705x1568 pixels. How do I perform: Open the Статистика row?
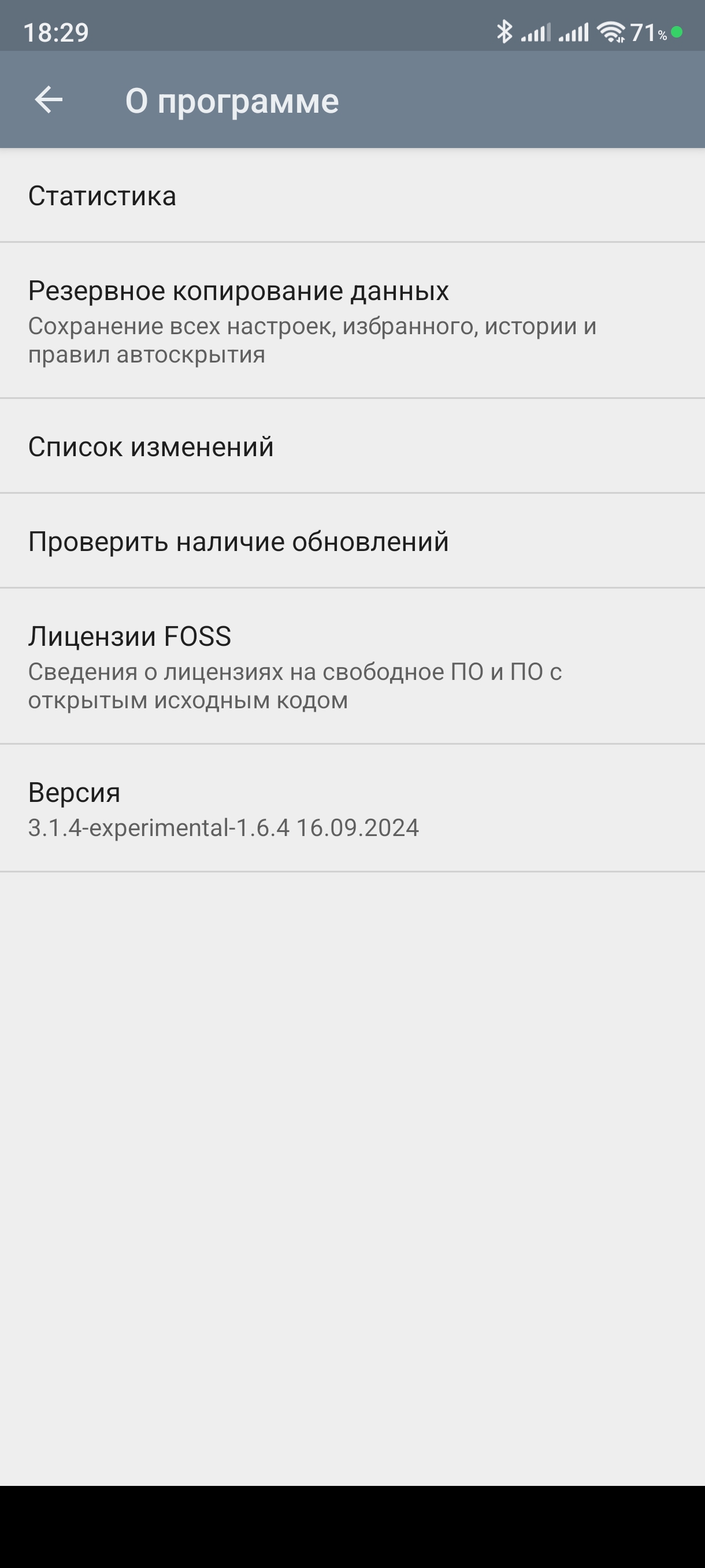click(x=352, y=195)
